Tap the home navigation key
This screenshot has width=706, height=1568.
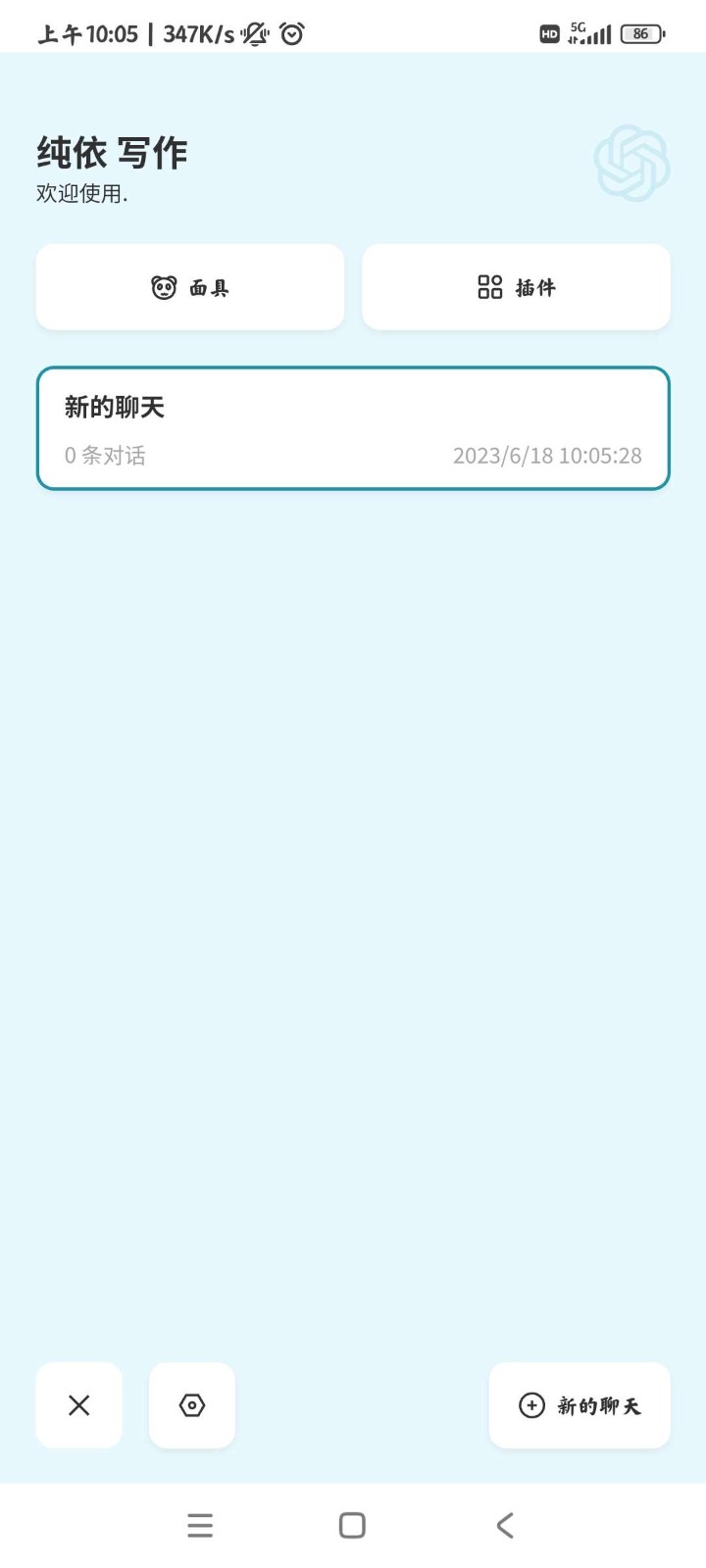350,1525
